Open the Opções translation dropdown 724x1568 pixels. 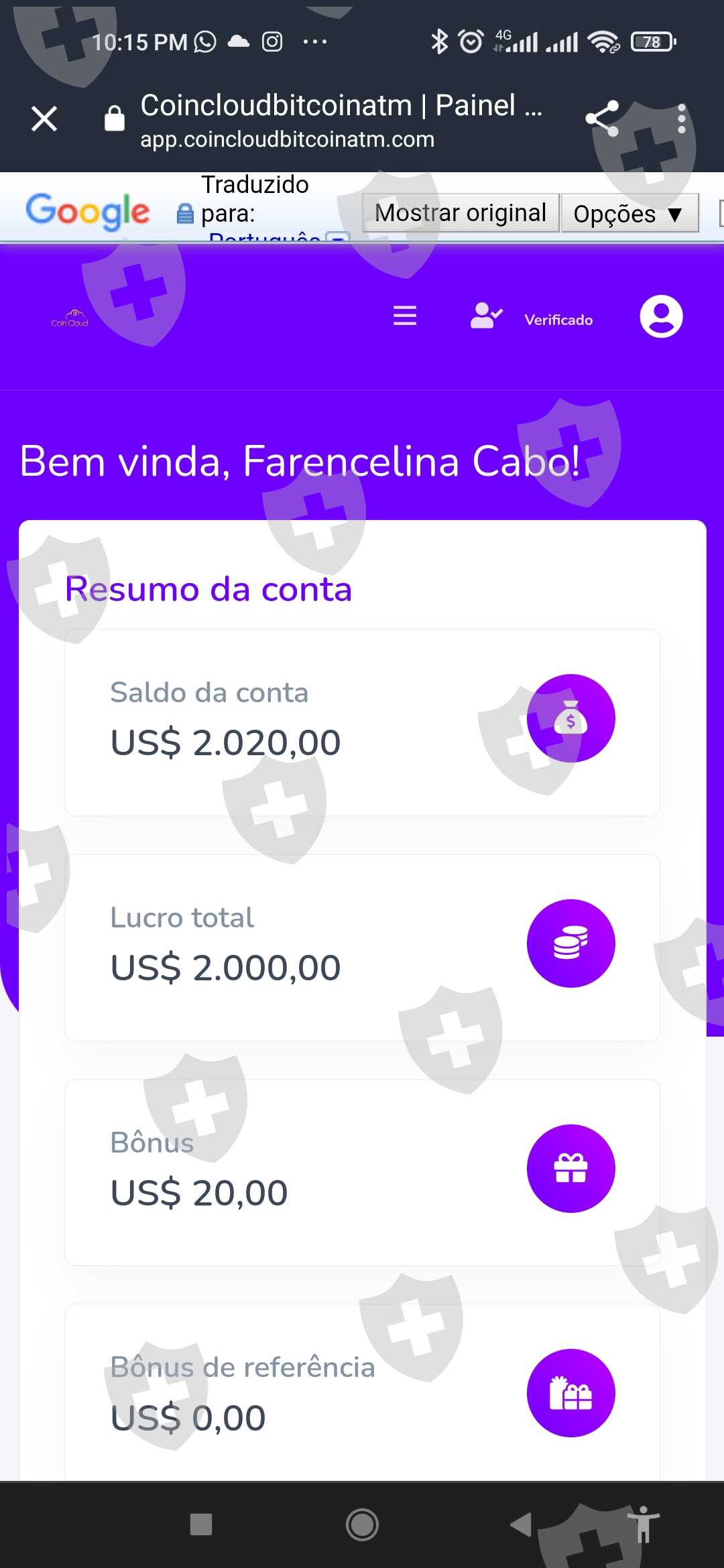click(x=629, y=214)
